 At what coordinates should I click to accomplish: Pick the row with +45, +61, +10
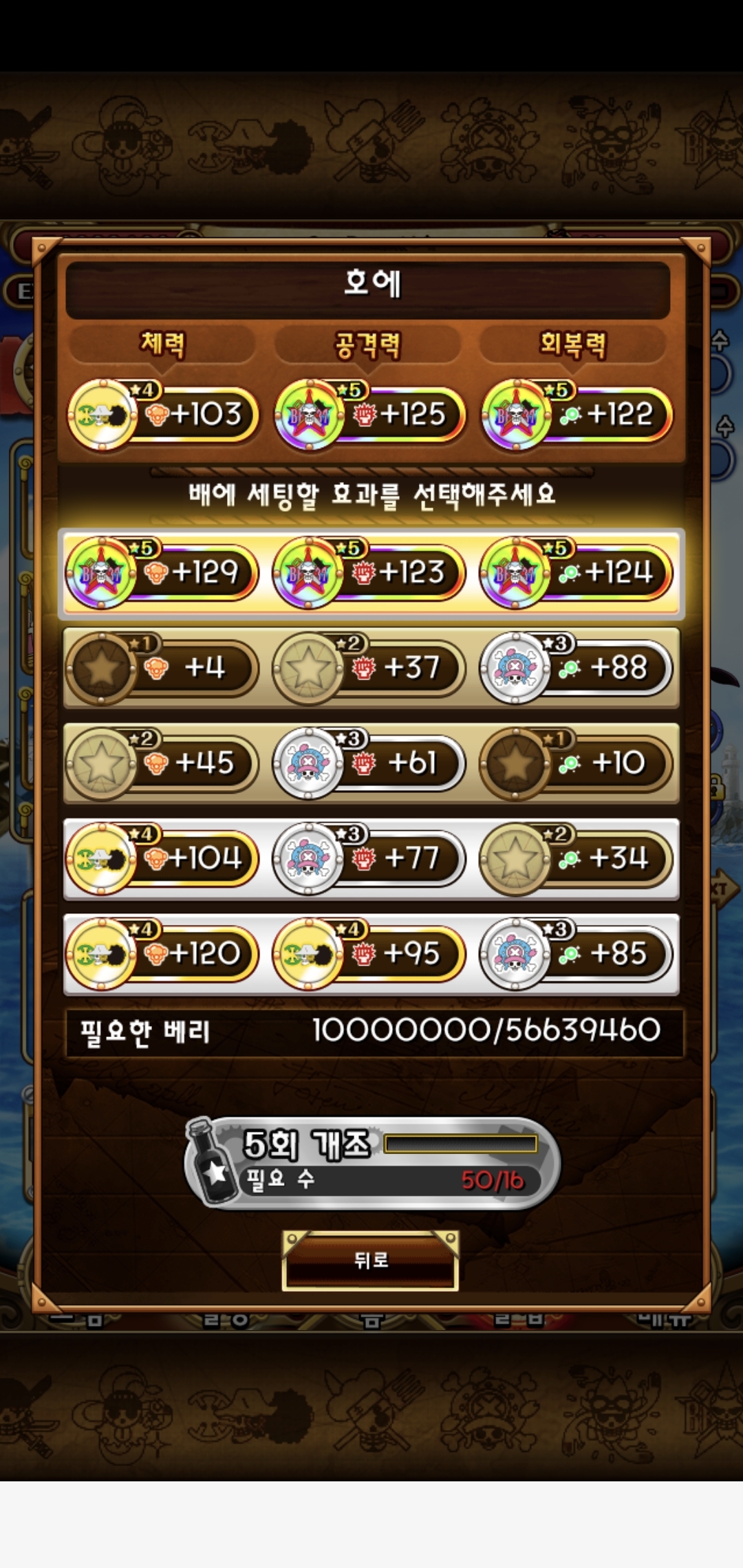(371, 763)
